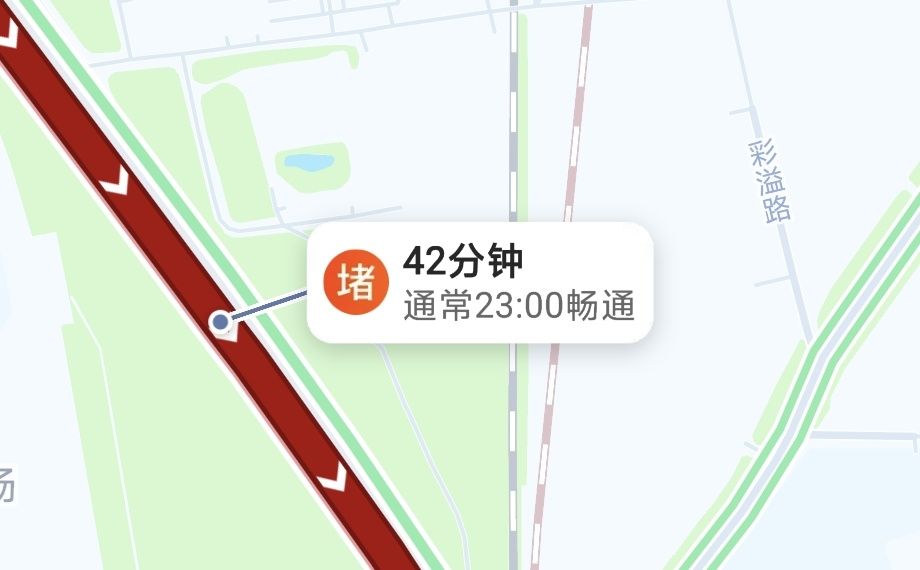Open the 42分钟 congestion info bubble
The image size is (920, 570).
(x=480, y=282)
